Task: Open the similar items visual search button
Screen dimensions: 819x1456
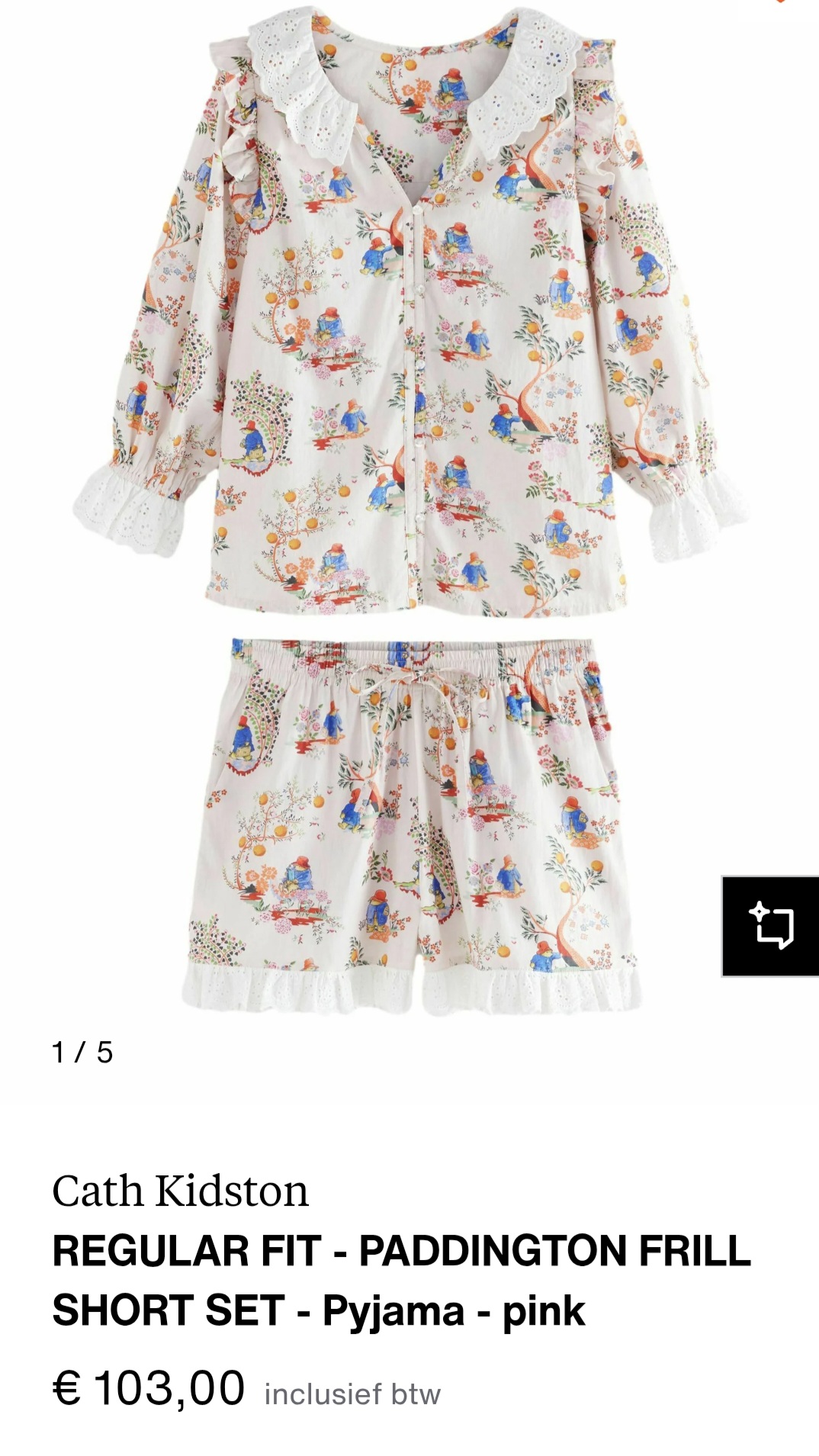Action: (x=770, y=926)
